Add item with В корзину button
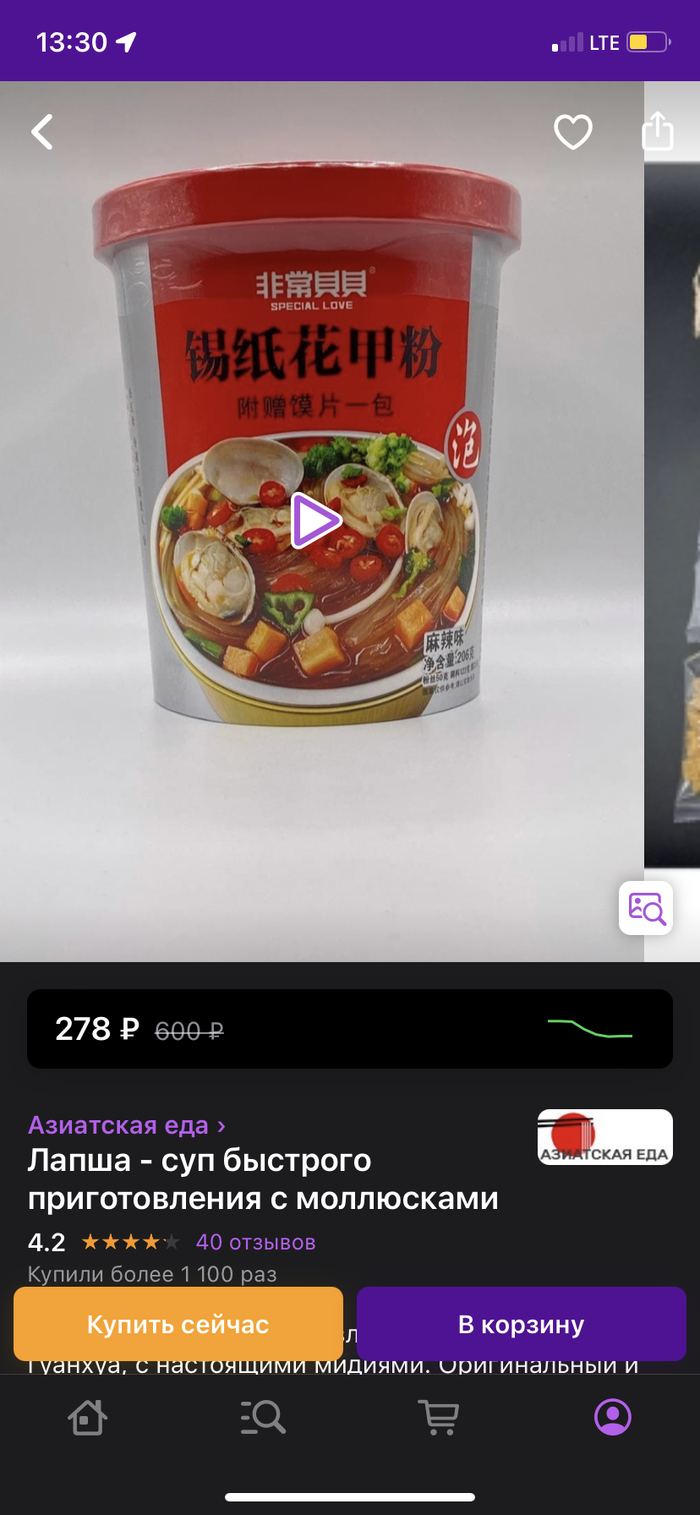Viewport: 700px width, 1515px height. point(521,1324)
